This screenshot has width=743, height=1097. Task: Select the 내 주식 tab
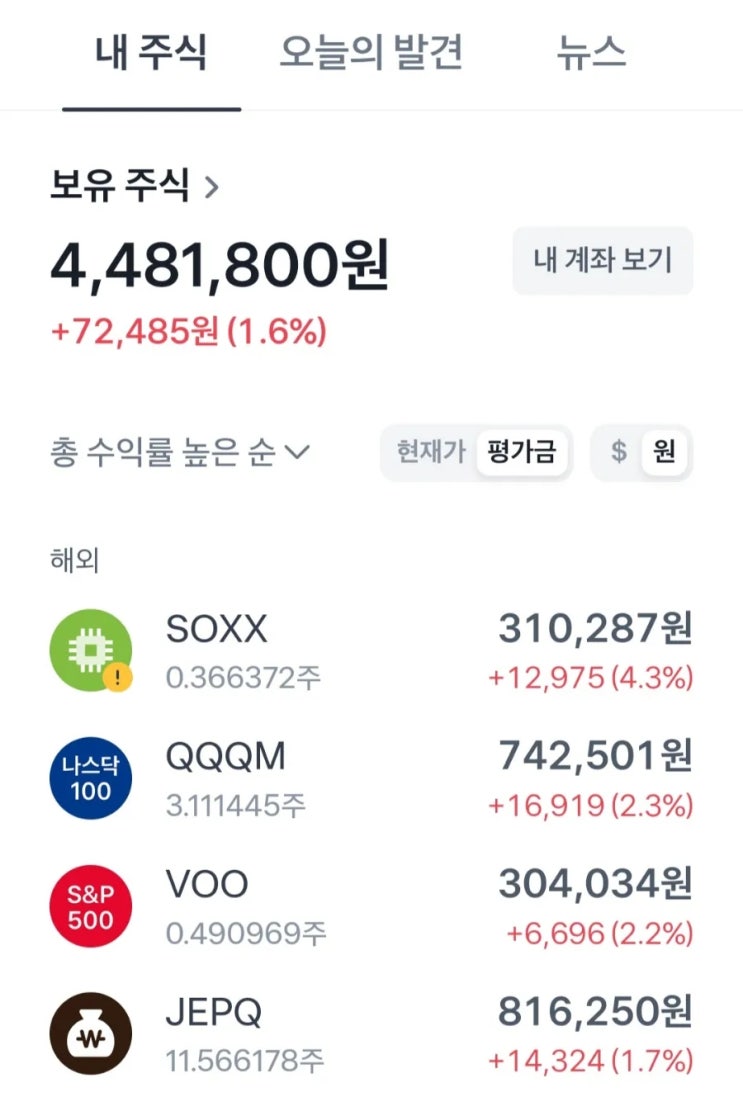coord(152,55)
